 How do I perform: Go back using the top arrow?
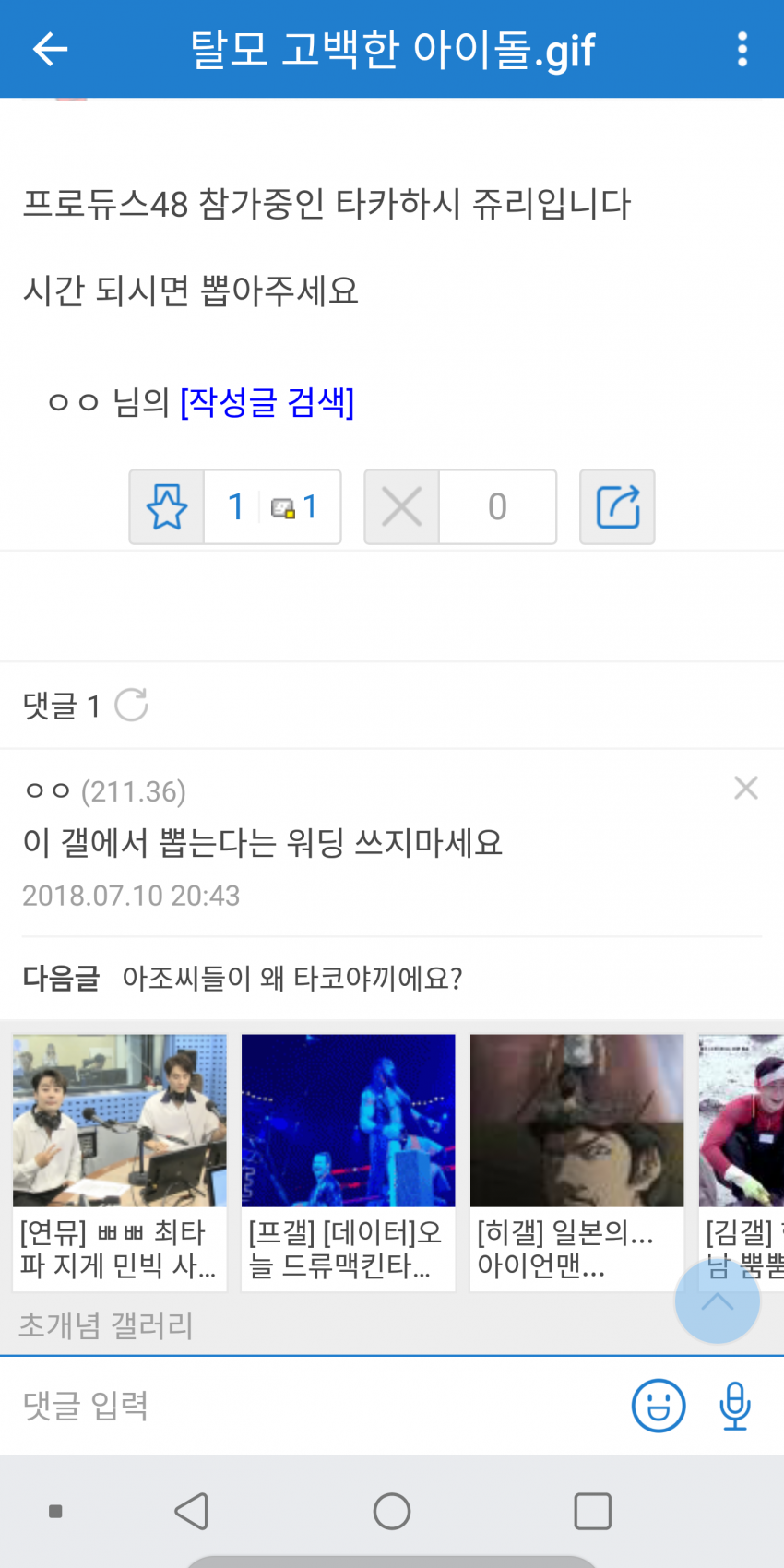50,49
